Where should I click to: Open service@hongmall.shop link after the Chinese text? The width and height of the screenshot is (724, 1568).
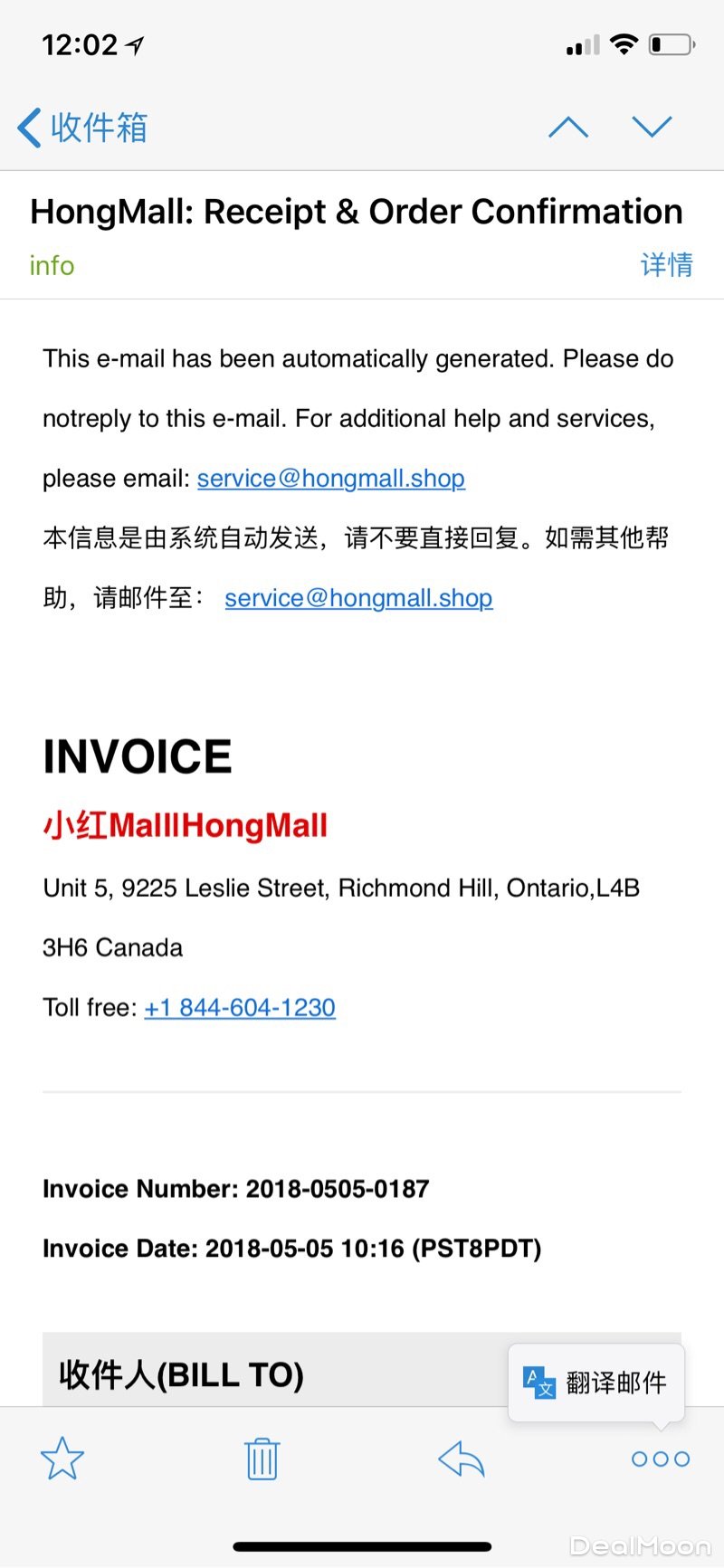(x=358, y=598)
